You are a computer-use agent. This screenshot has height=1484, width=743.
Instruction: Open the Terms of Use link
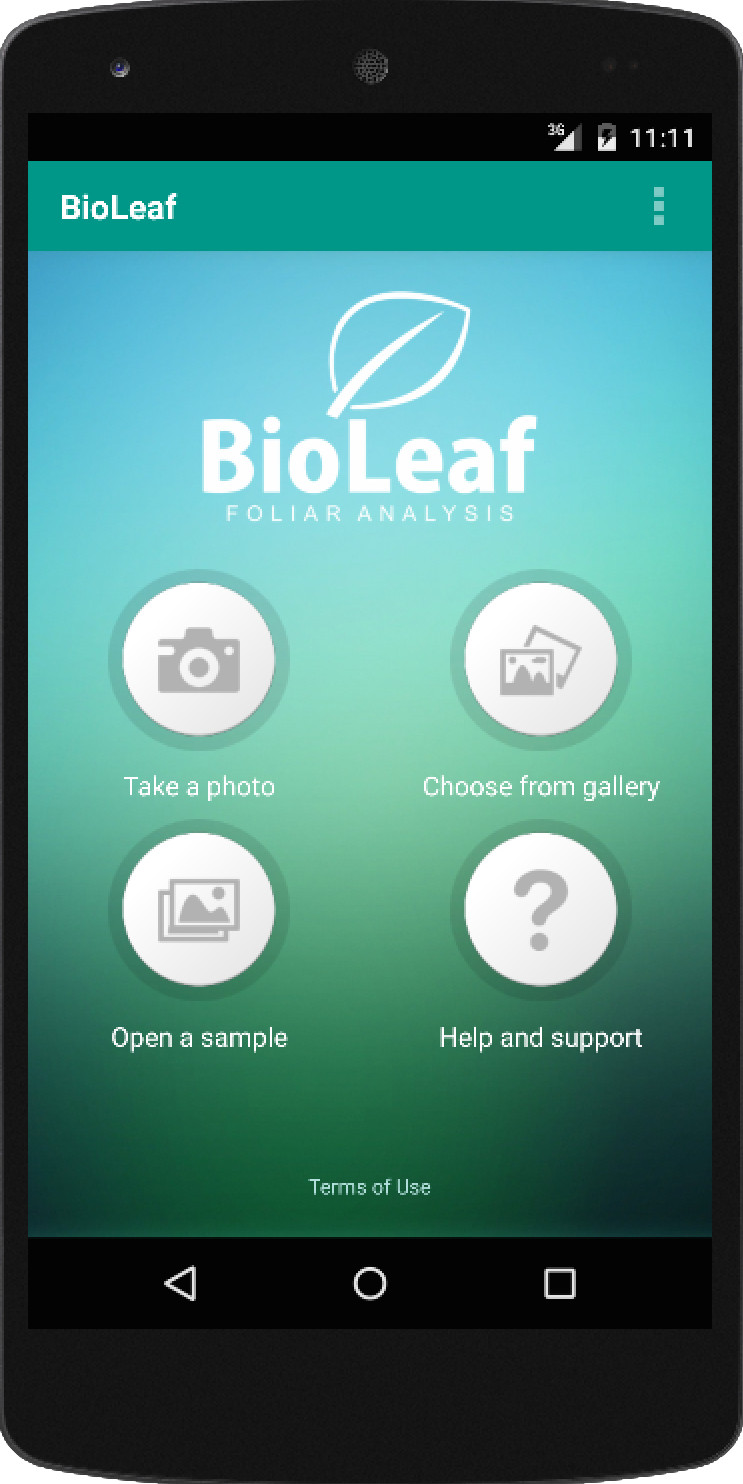370,1187
